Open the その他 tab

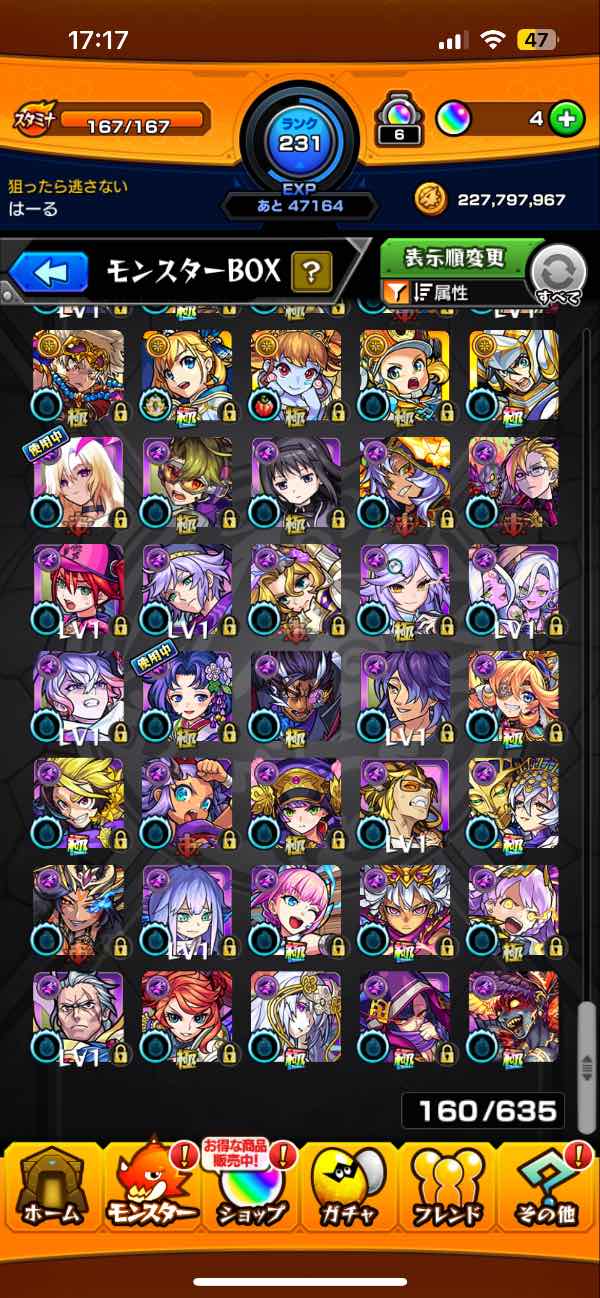coord(547,1187)
